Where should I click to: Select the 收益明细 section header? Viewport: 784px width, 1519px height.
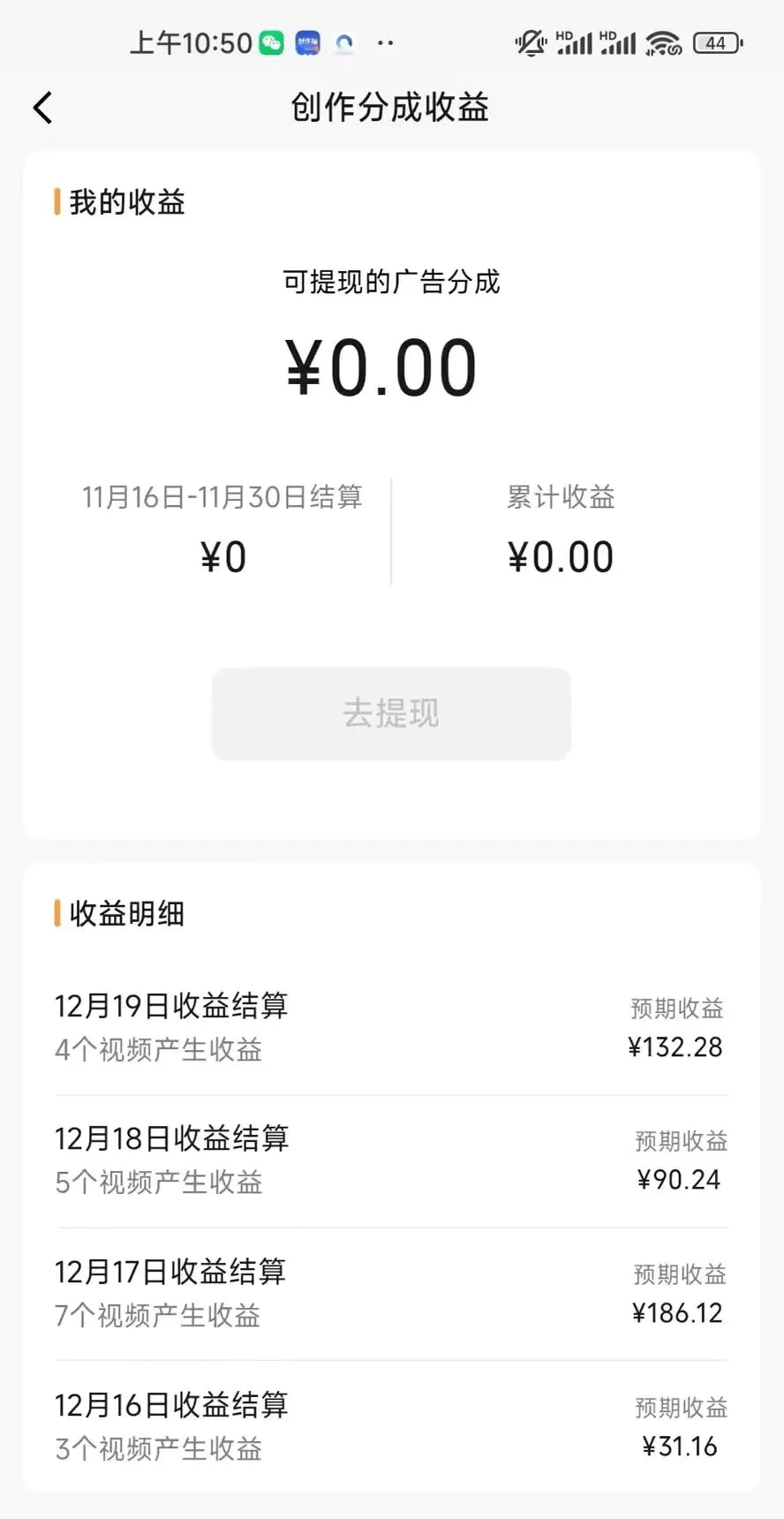125,914
